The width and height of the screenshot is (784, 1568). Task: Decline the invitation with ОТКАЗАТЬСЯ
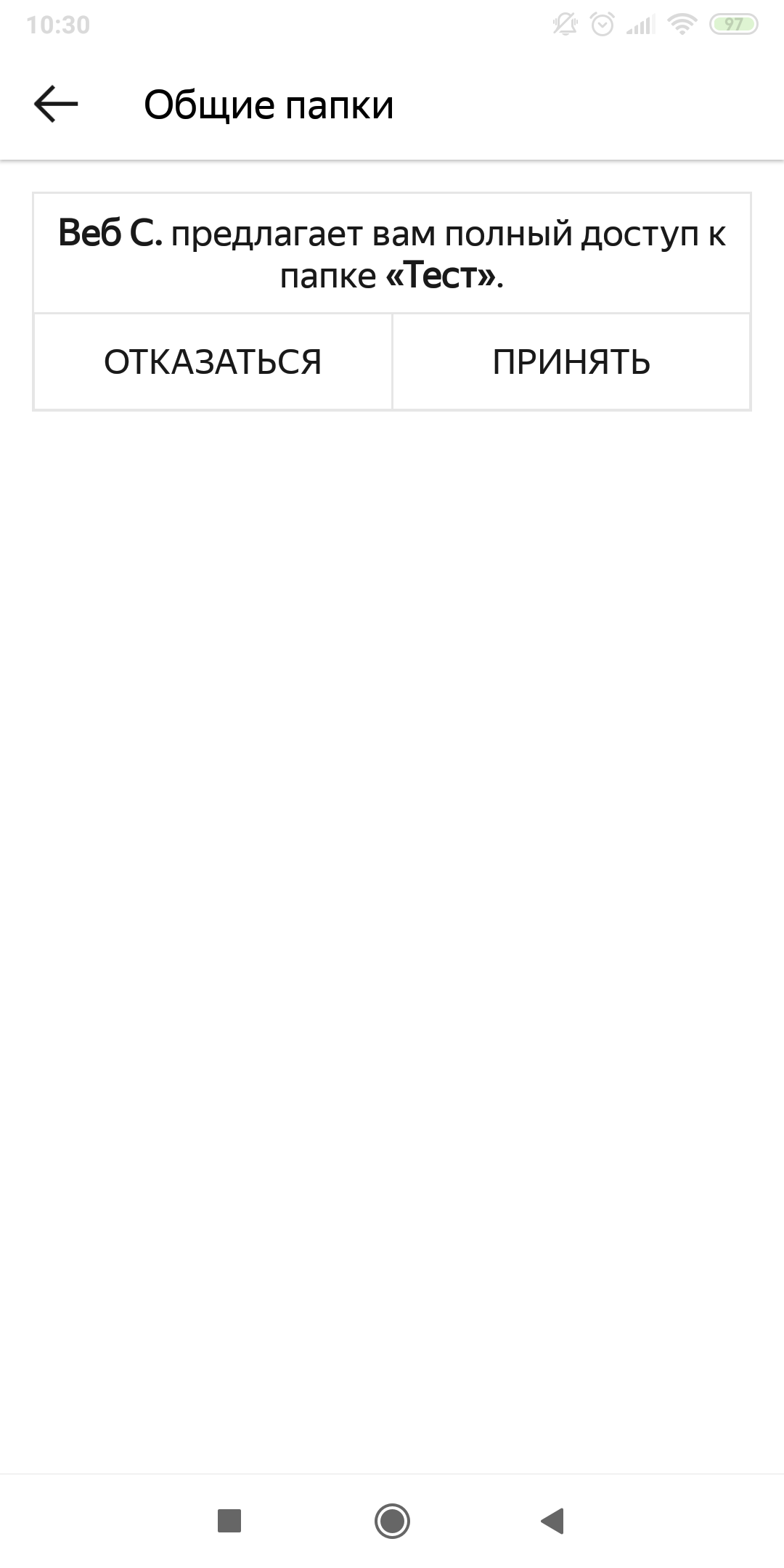213,362
